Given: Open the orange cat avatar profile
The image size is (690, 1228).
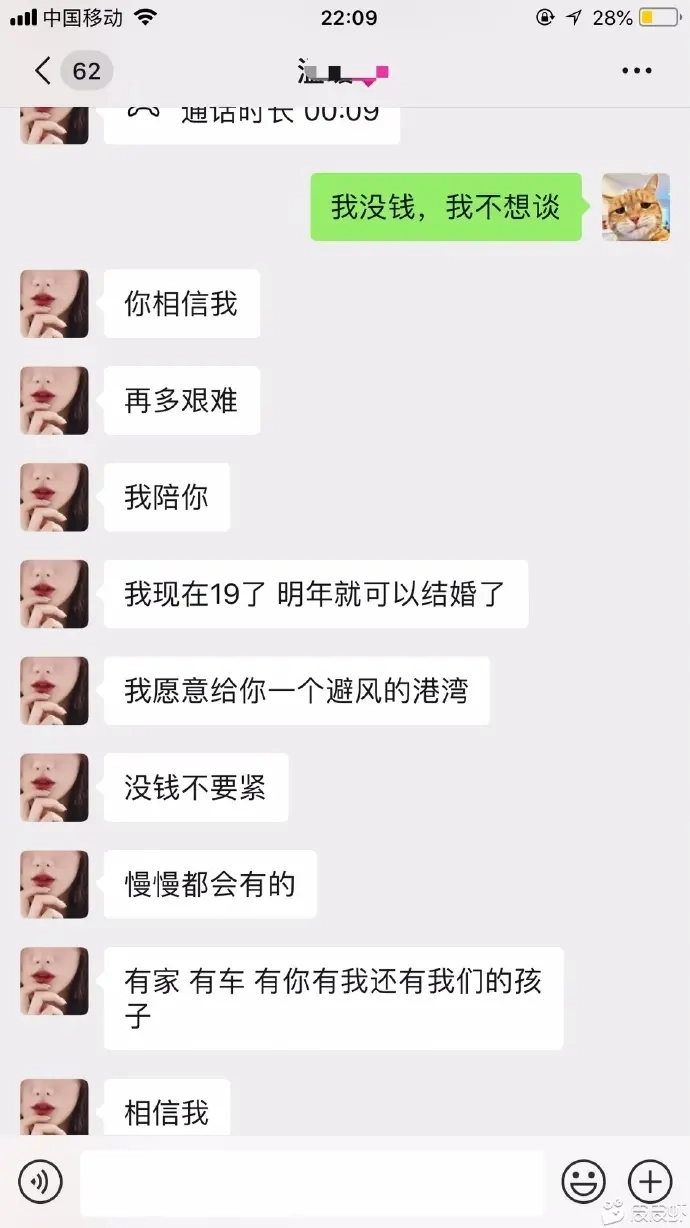Looking at the screenshot, I should 635,207.
